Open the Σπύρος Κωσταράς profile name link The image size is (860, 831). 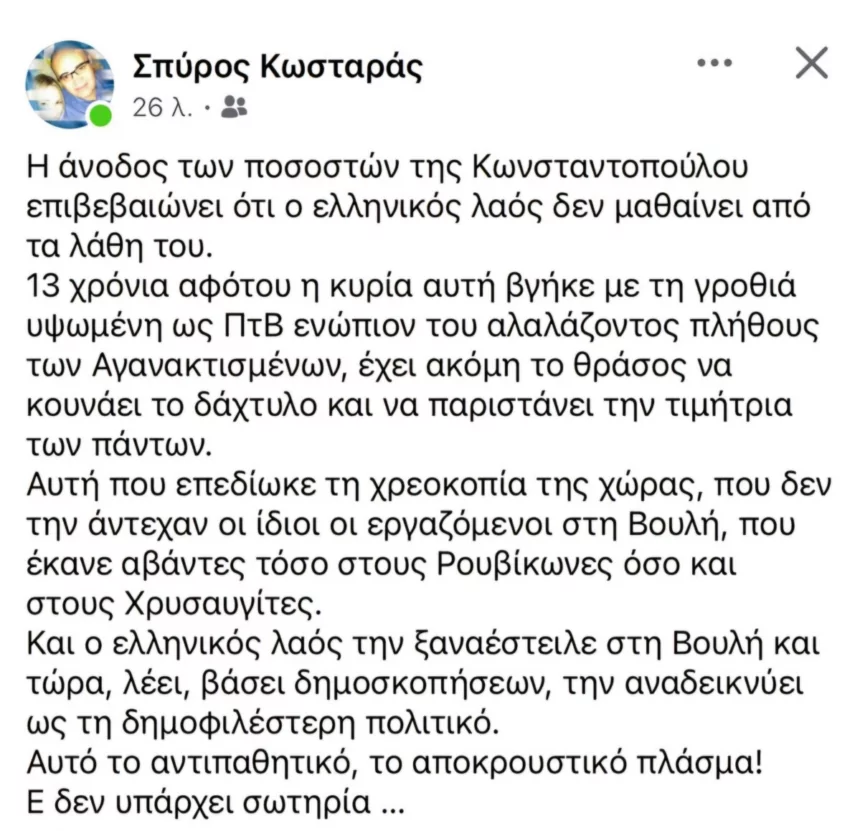[x=278, y=66]
